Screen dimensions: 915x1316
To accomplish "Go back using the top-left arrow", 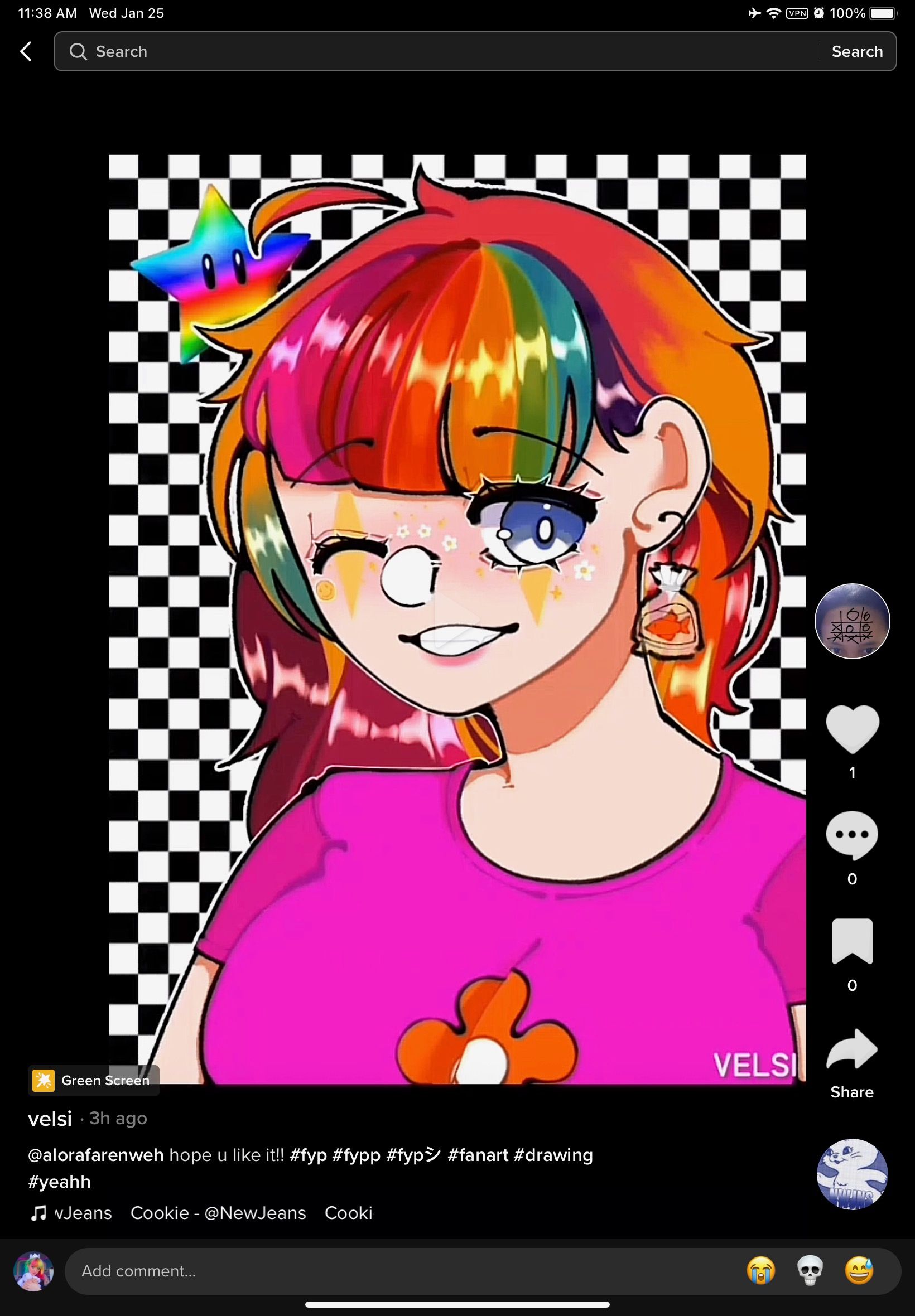I will click(x=26, y=51).
